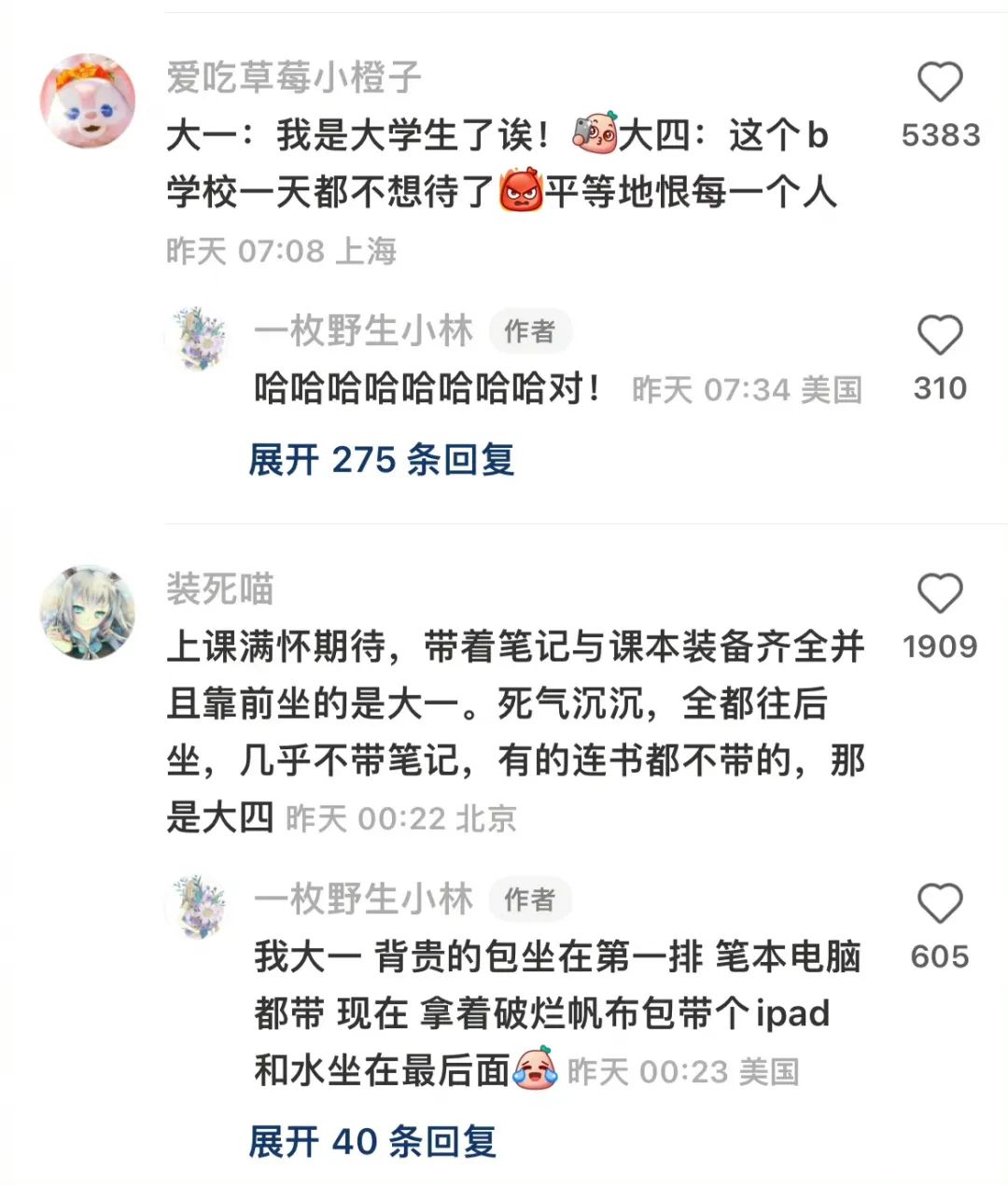Like the author's reply about ipad

(940, 903)
